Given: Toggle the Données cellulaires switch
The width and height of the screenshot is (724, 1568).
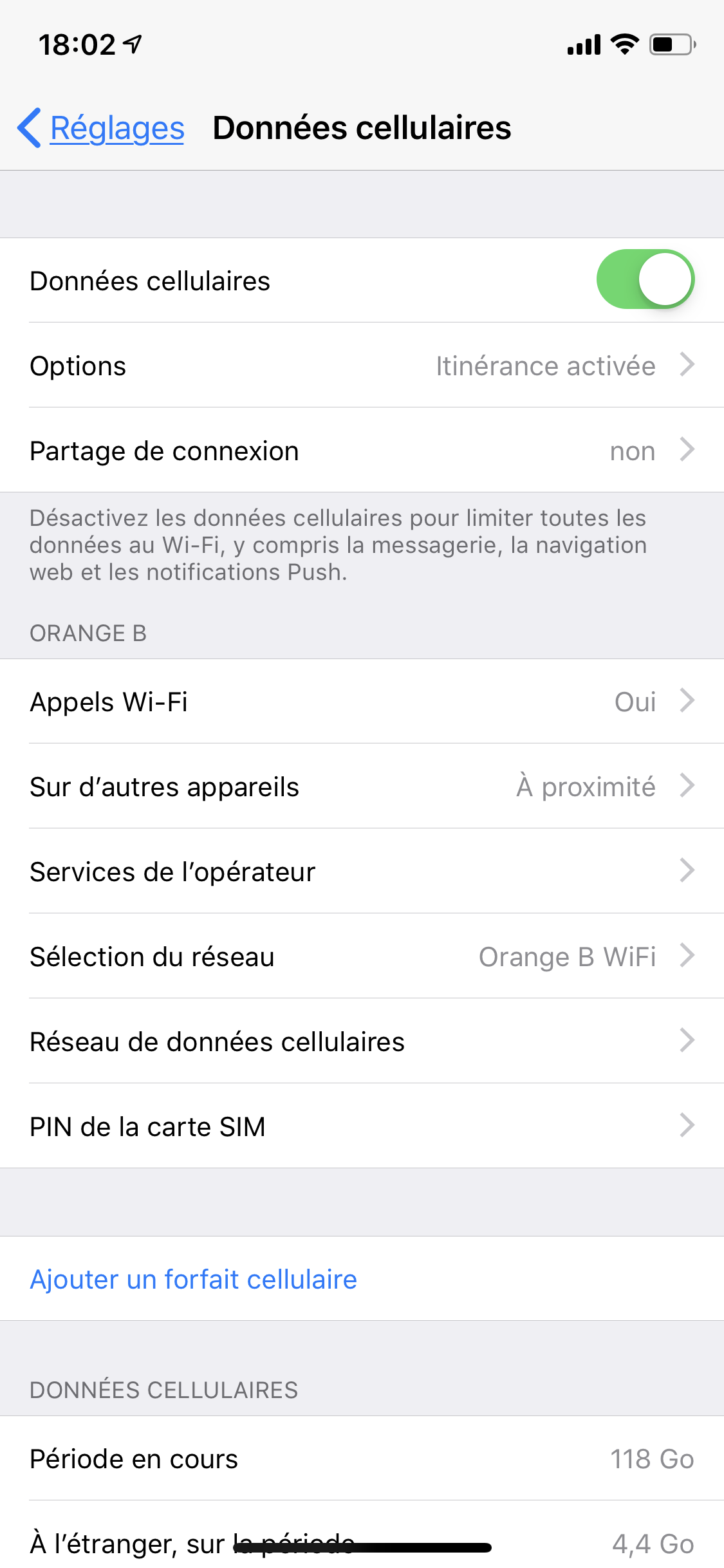Looking at the screenshot, I should 645,279.
